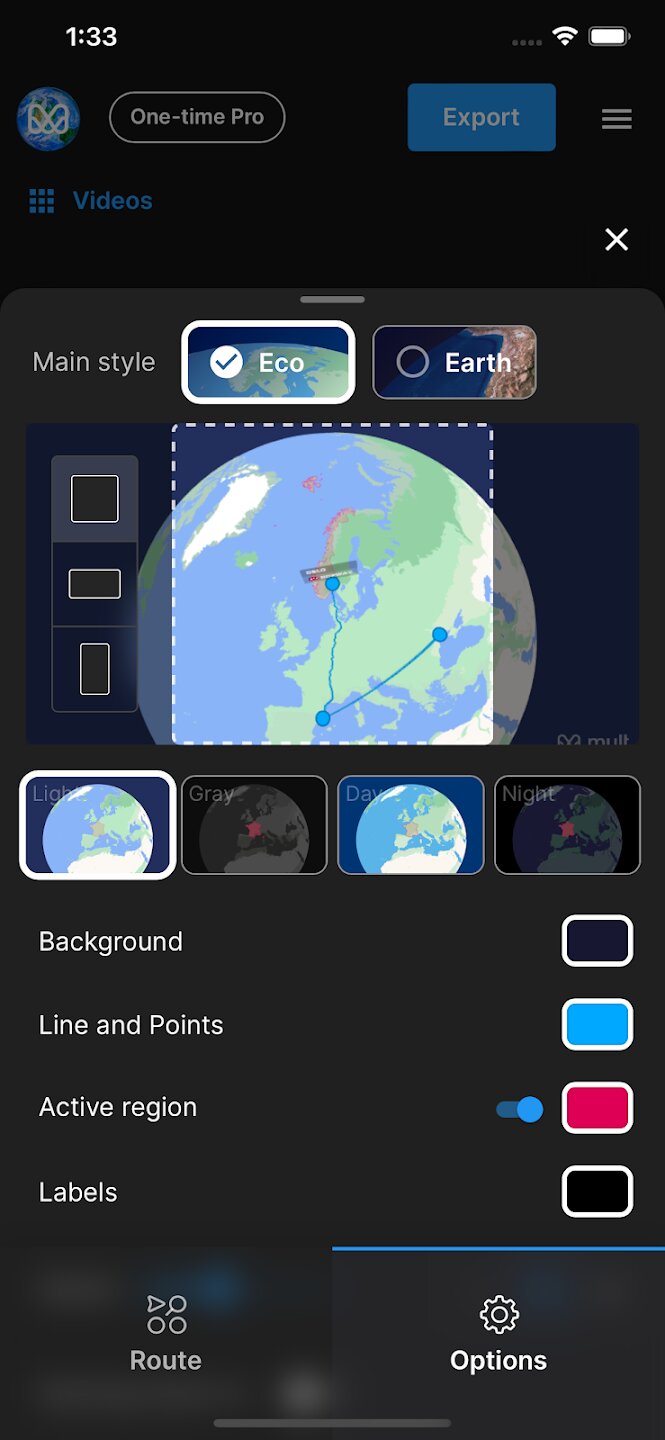Select the Eco main style

tap(268, 362)
